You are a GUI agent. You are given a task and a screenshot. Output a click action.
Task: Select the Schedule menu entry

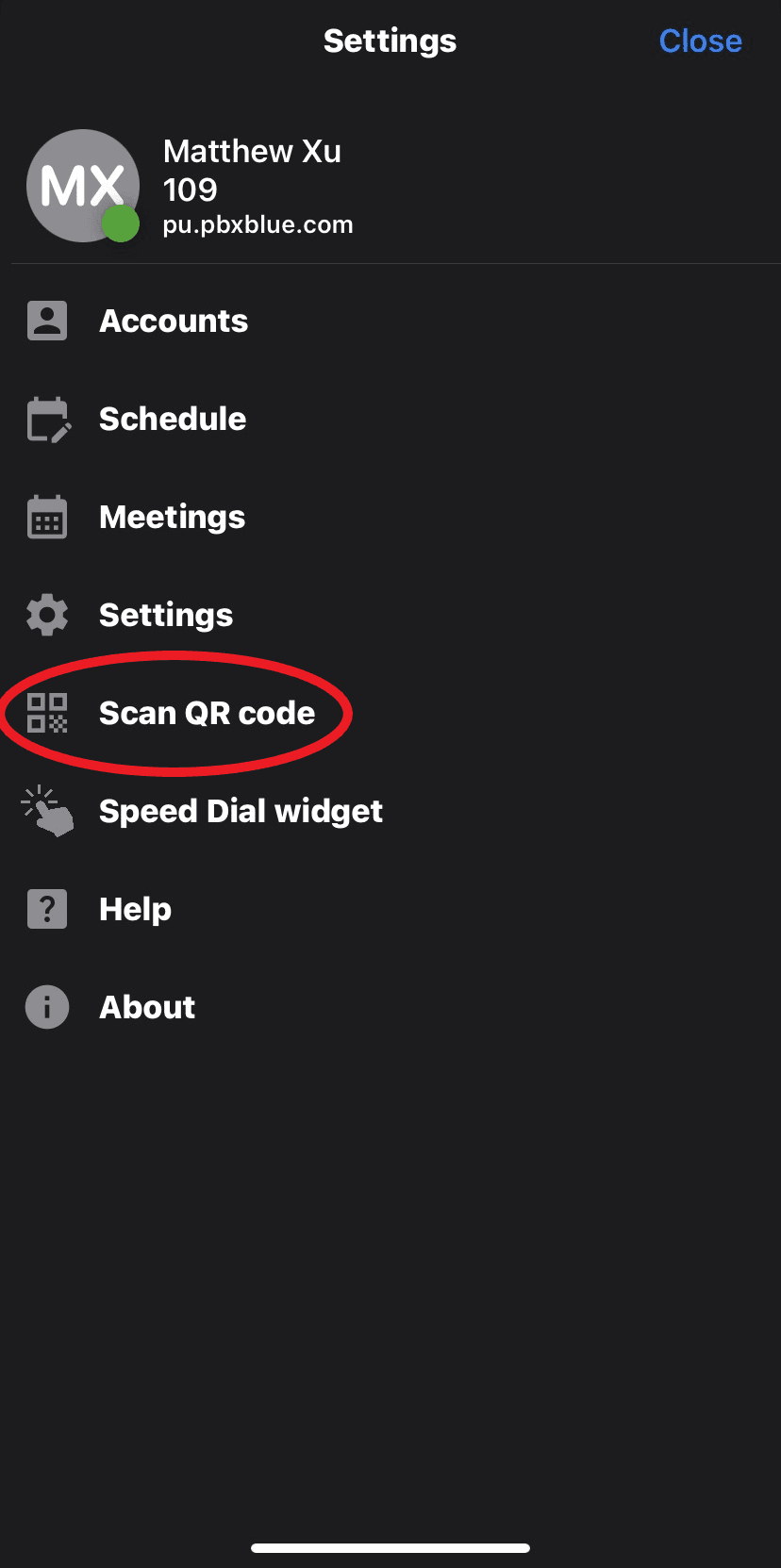173,419
